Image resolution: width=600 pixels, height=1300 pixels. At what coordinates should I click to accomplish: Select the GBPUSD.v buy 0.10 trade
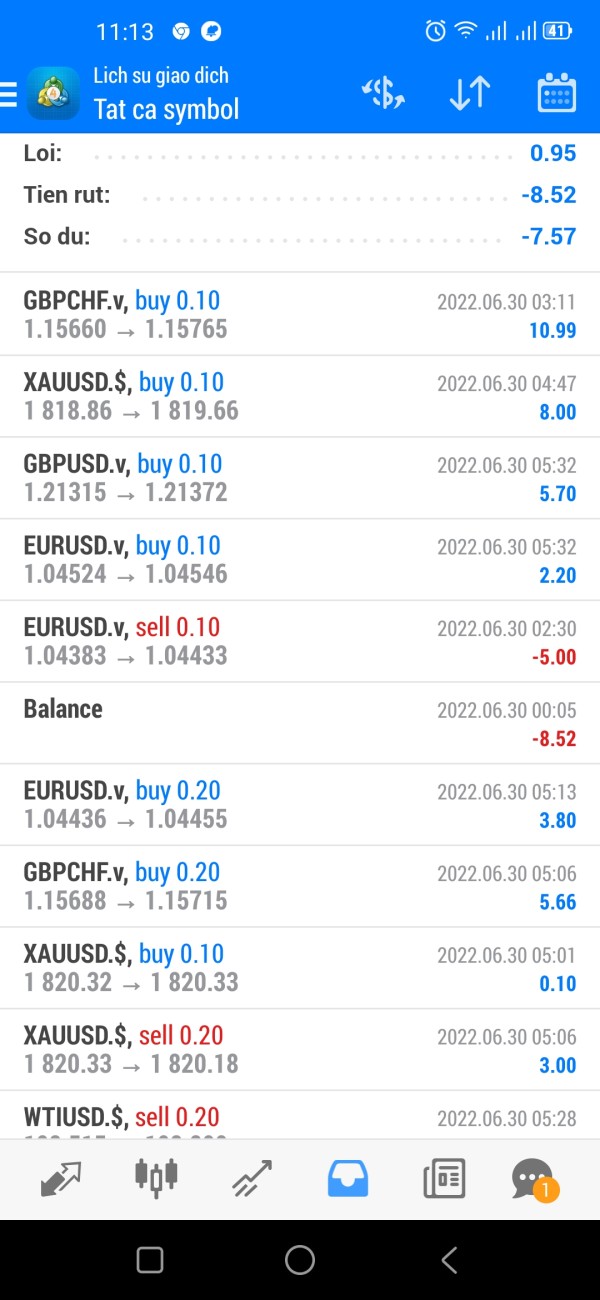(x=300, y=478)
